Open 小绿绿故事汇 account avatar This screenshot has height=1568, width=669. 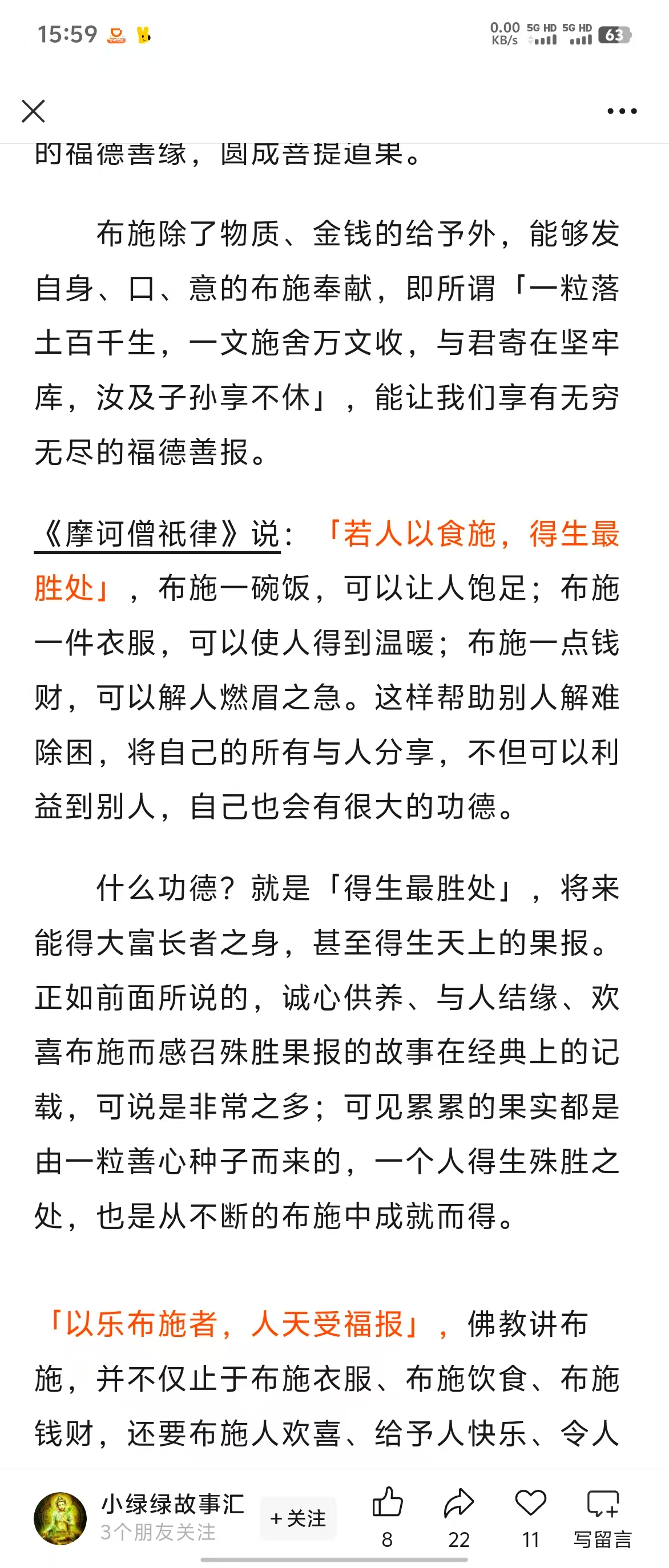coord(60,1519)
